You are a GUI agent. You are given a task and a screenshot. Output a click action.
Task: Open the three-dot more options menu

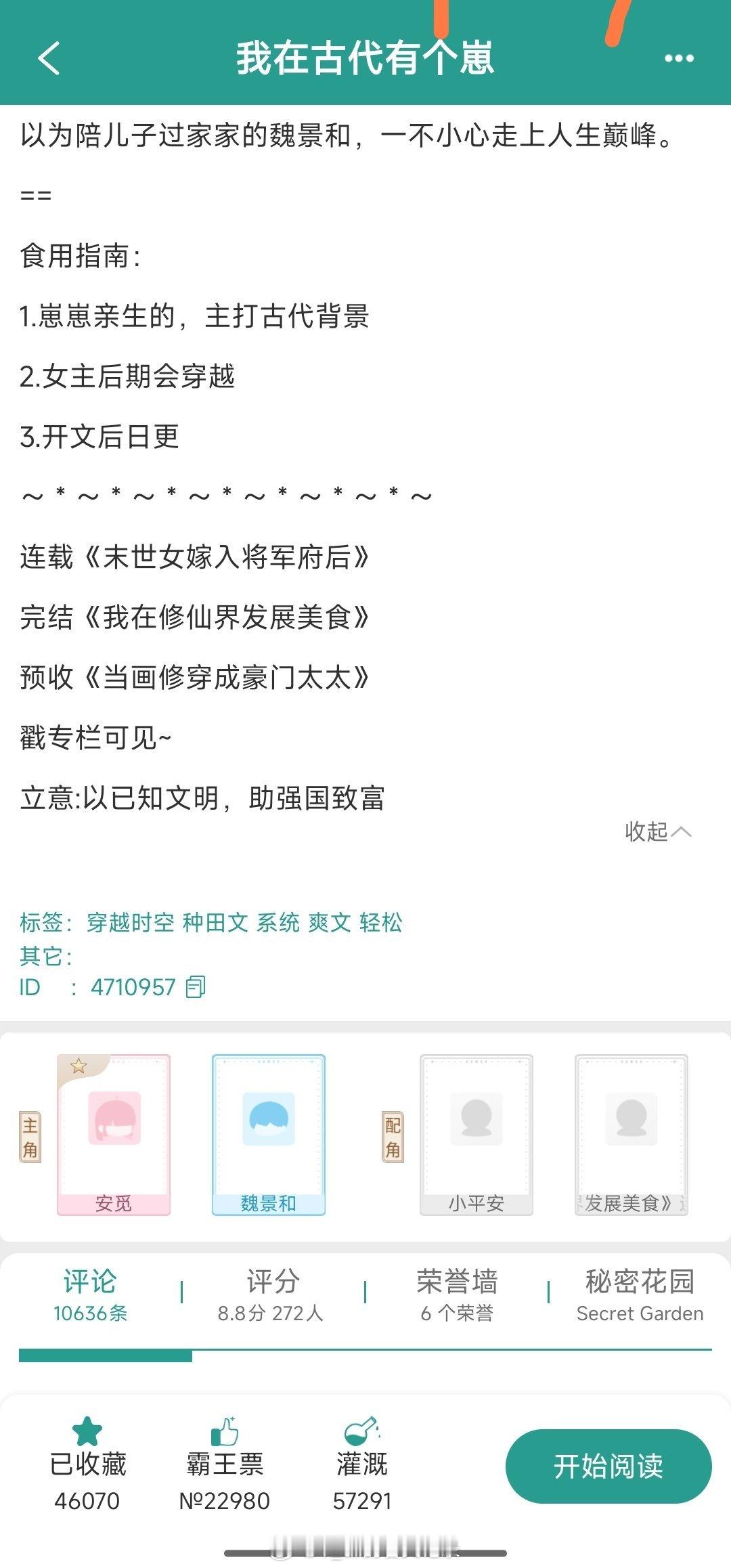pyautogui.click(x=679, y=60)
